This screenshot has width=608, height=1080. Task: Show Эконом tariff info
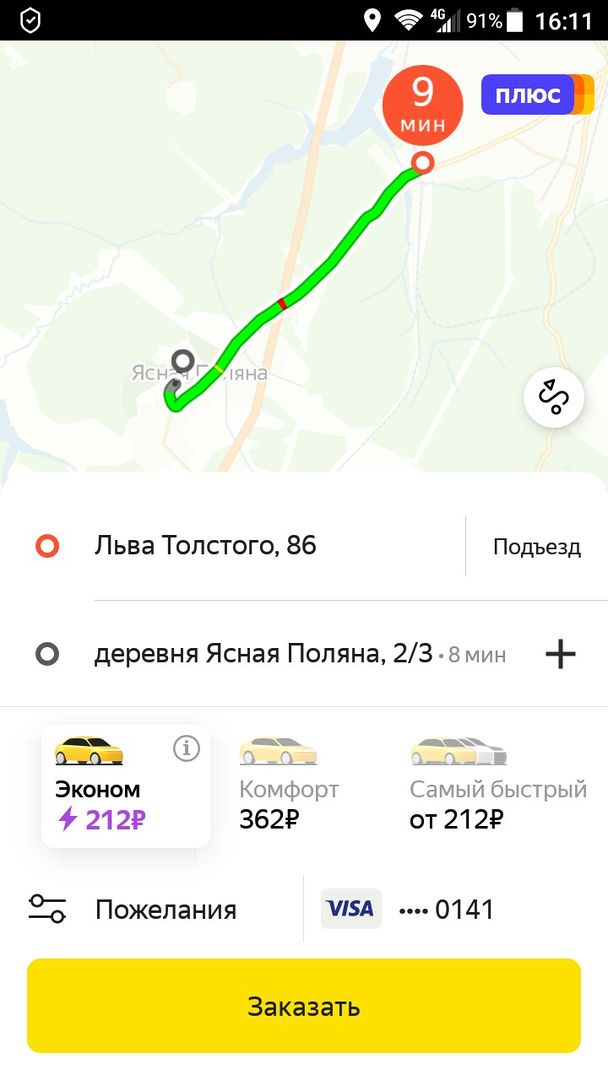click(186, 748)
